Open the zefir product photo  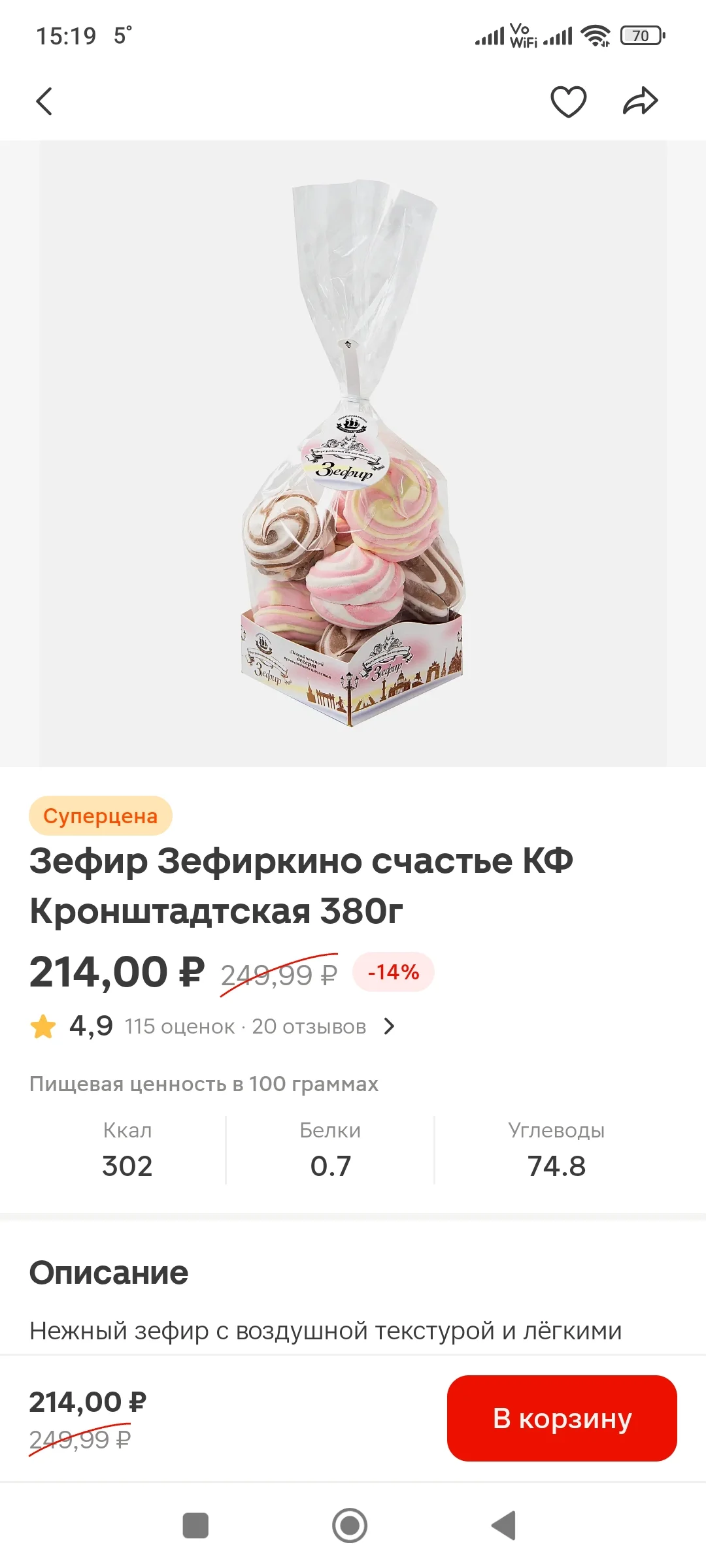353,453
